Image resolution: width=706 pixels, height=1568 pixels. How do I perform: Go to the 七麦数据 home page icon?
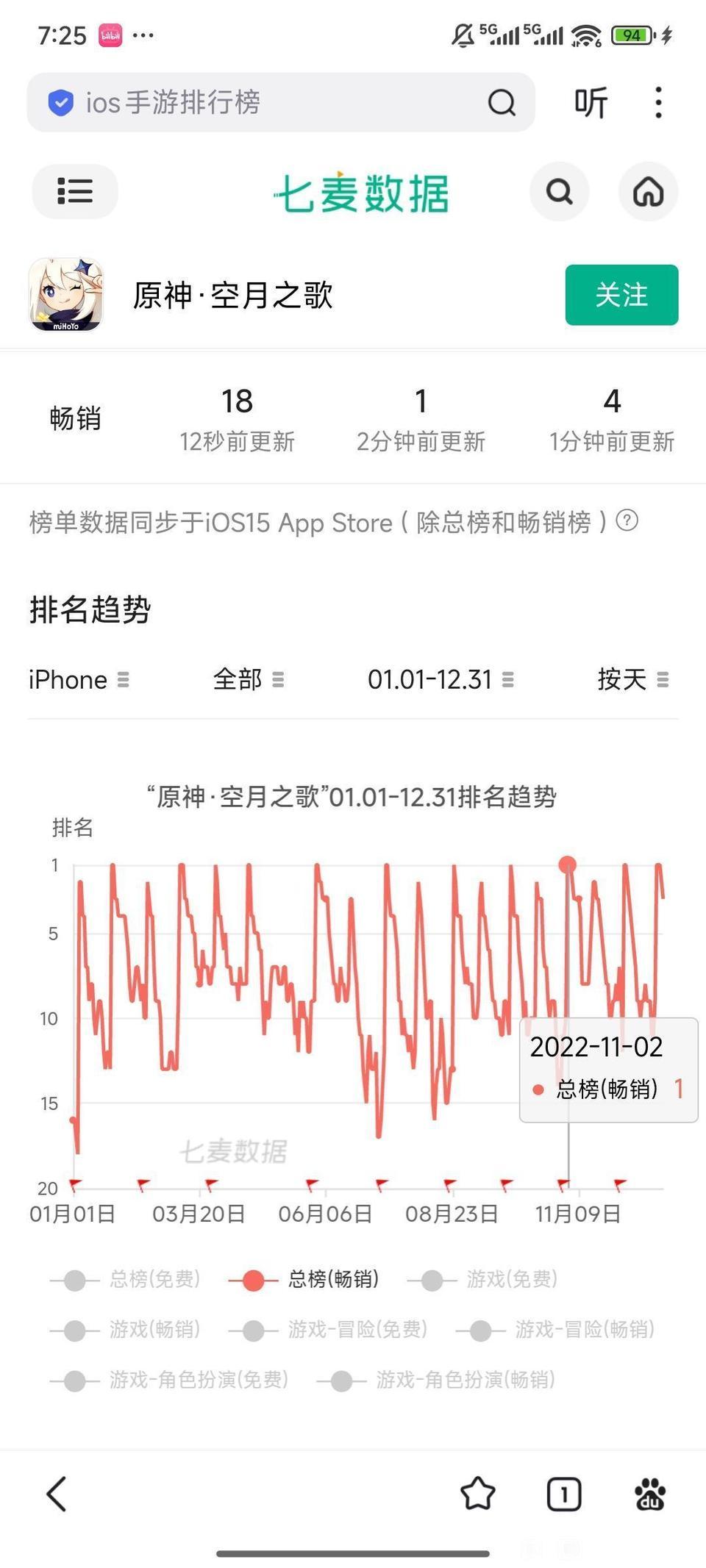click(x=648, y=192)
